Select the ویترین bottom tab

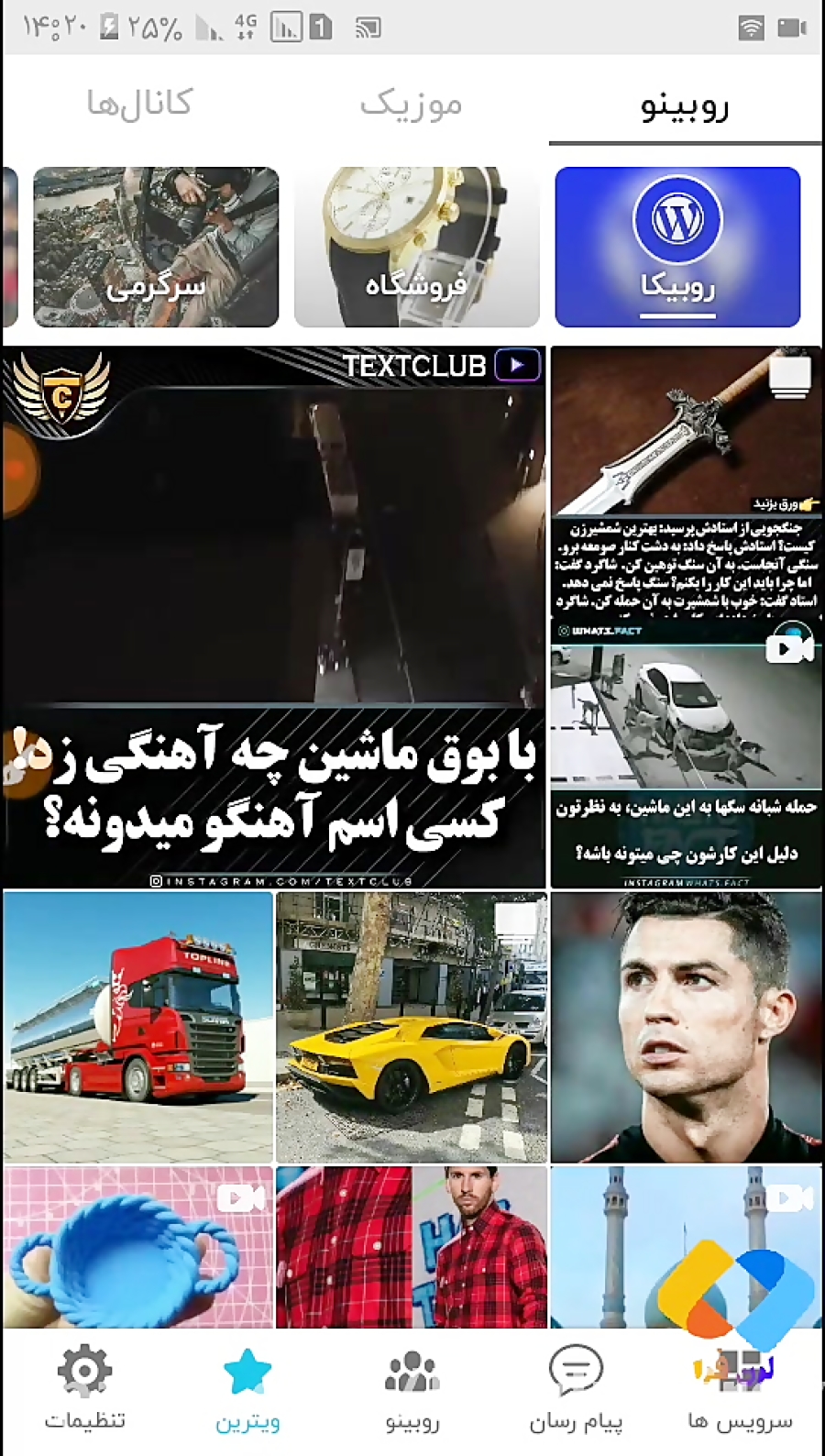point(247,1389)
